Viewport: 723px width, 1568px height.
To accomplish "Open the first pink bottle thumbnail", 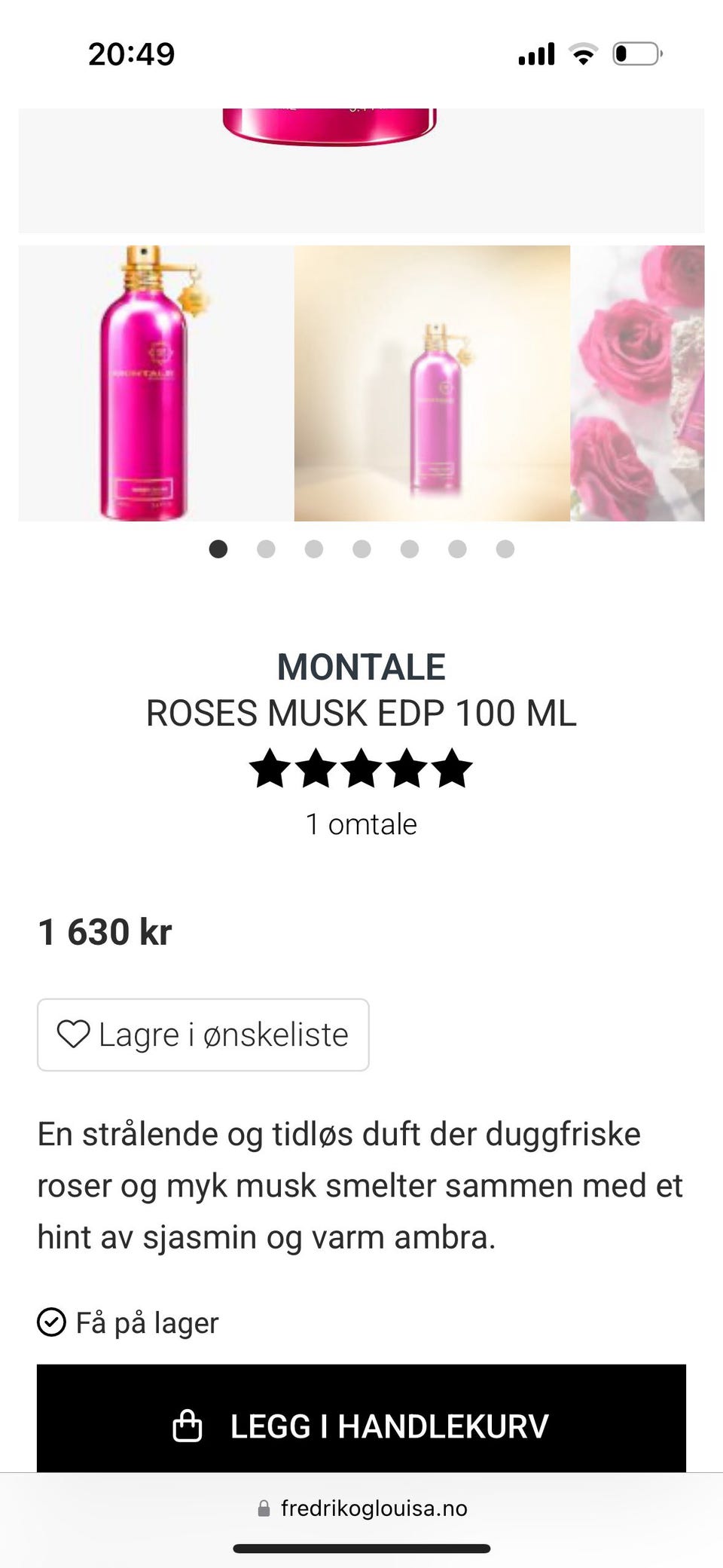I will [156, 383].
